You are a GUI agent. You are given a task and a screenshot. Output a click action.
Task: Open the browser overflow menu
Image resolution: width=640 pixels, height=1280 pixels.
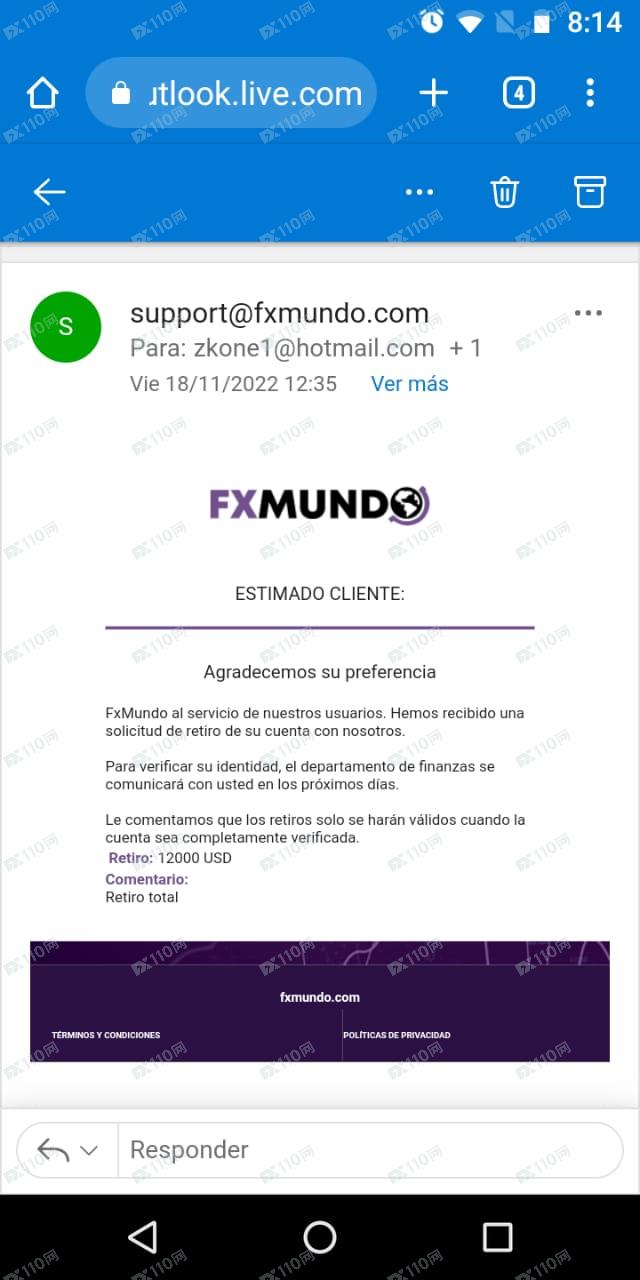(590, 94)
